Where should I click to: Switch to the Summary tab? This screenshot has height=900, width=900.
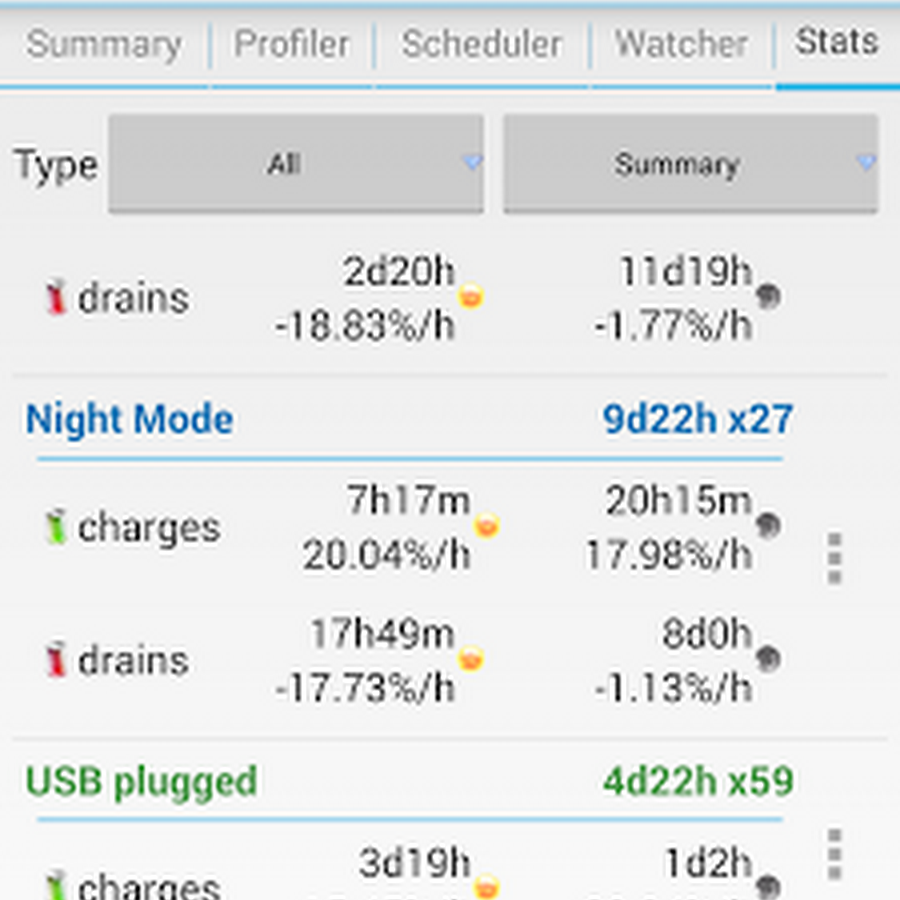104,45
